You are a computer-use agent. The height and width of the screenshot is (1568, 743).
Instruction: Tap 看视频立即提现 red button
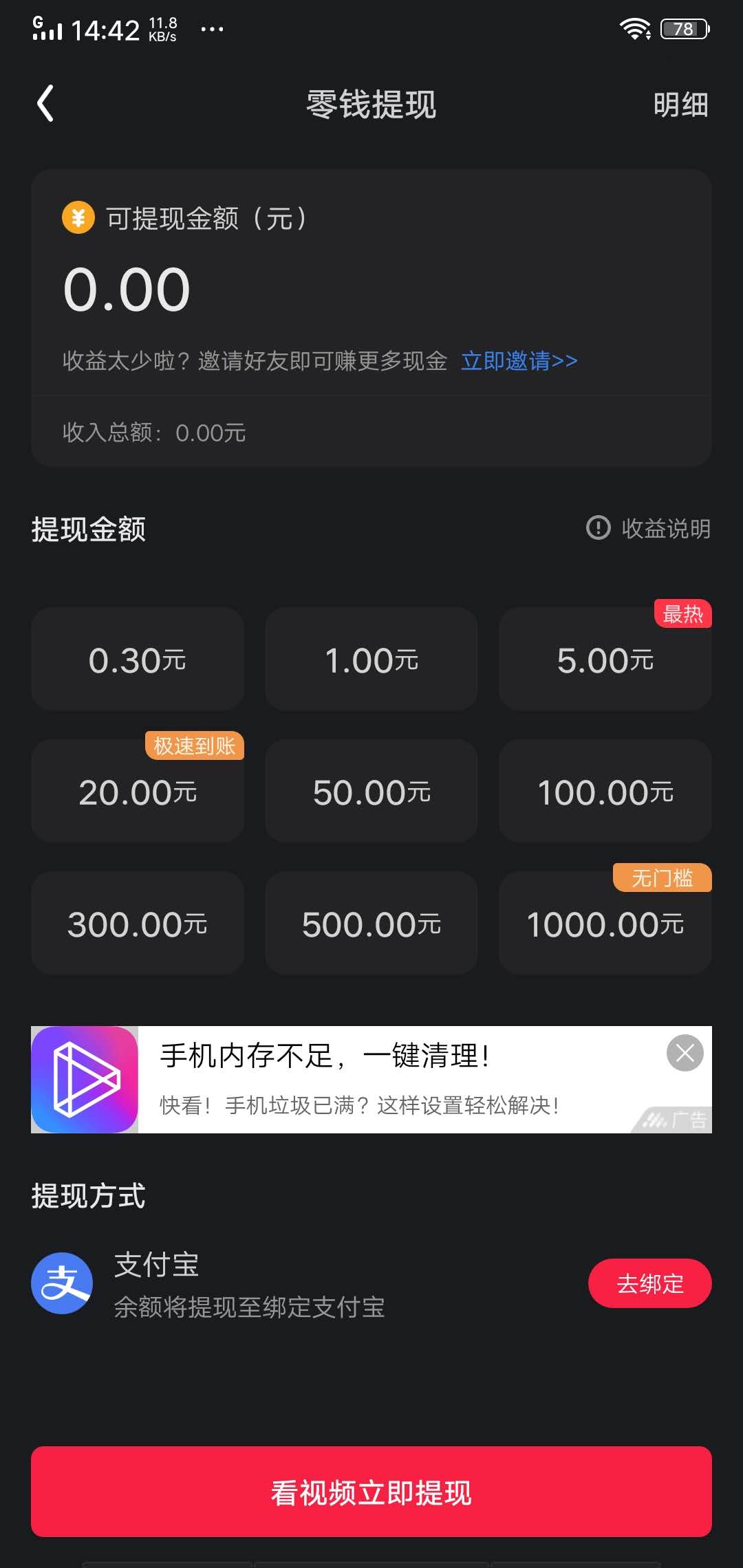(x=371, y=1491)
